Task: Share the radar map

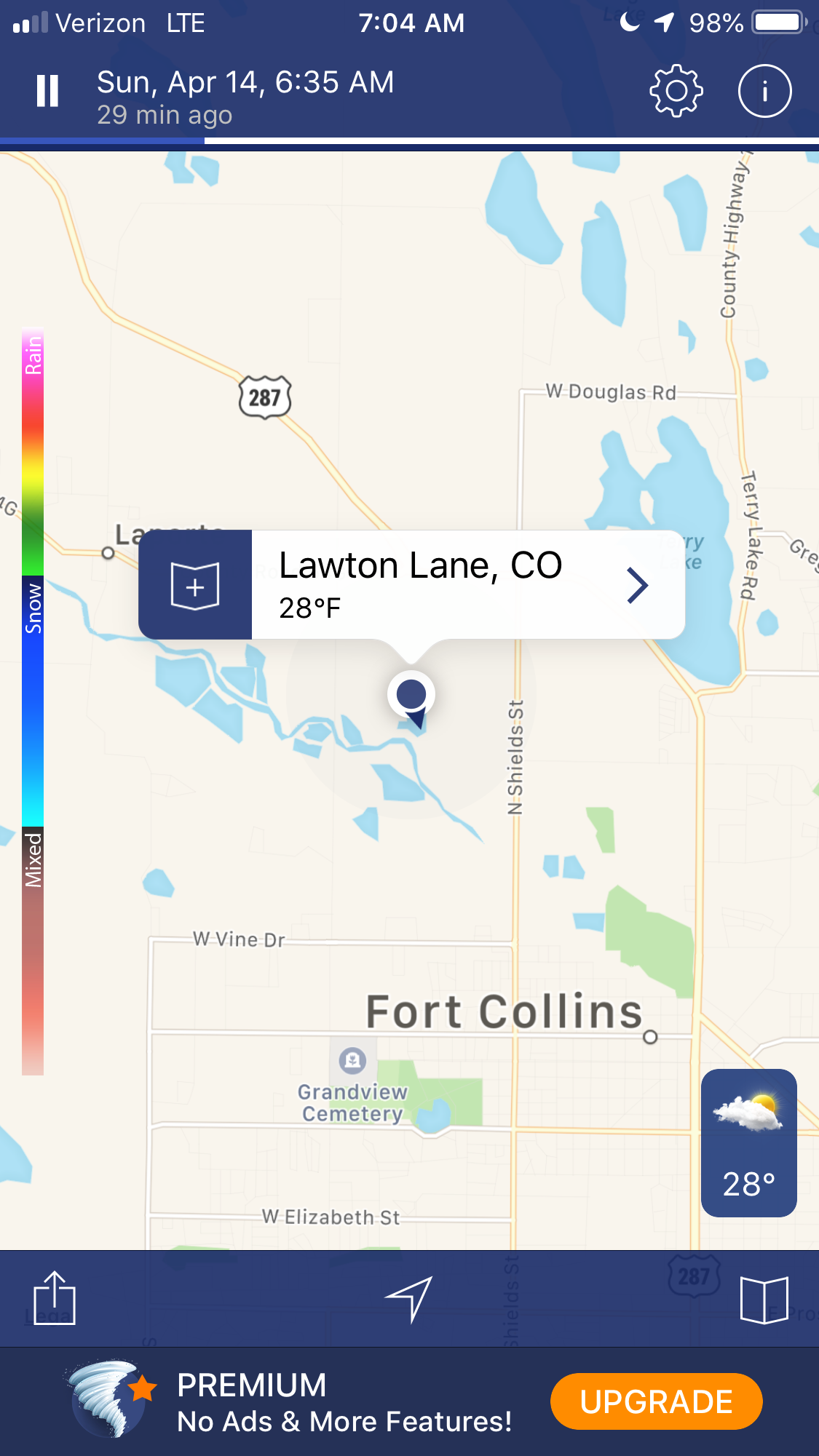Action: pyautogui.click(x=55, y=1298)
